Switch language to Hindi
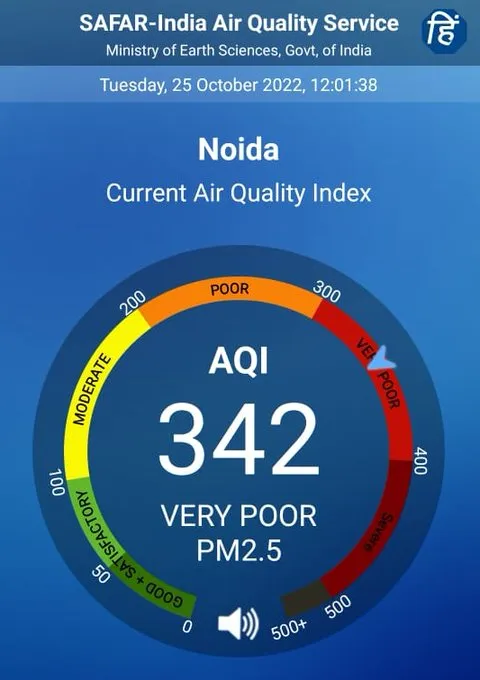Viewport: 480px width, 680px height. pyautogui.click(x=444, y=32)
